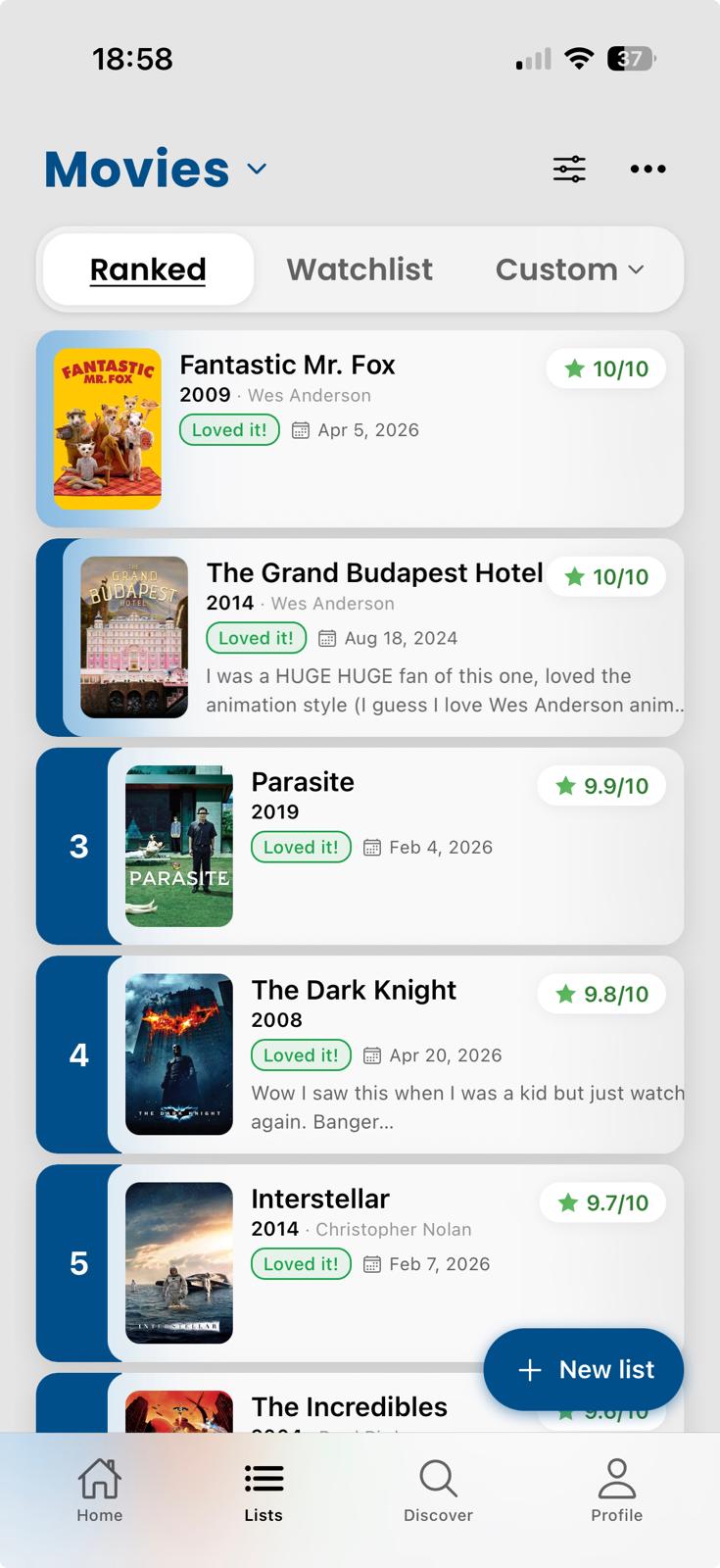The width and height of the screenshot is (720, 1568).
Task: Open the filter options icon
Action: [x=568, y=169]
